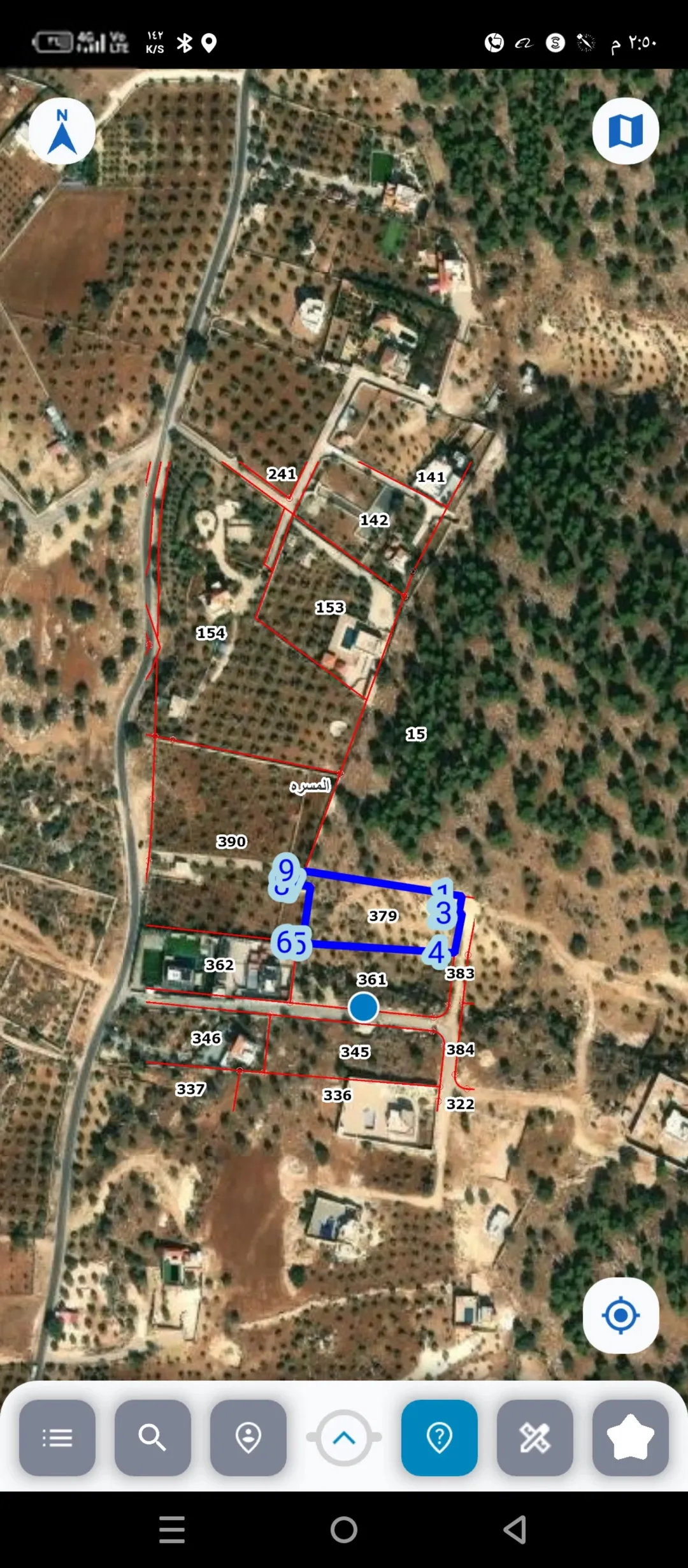Go back with system back button

click(x=515, y=1529)
